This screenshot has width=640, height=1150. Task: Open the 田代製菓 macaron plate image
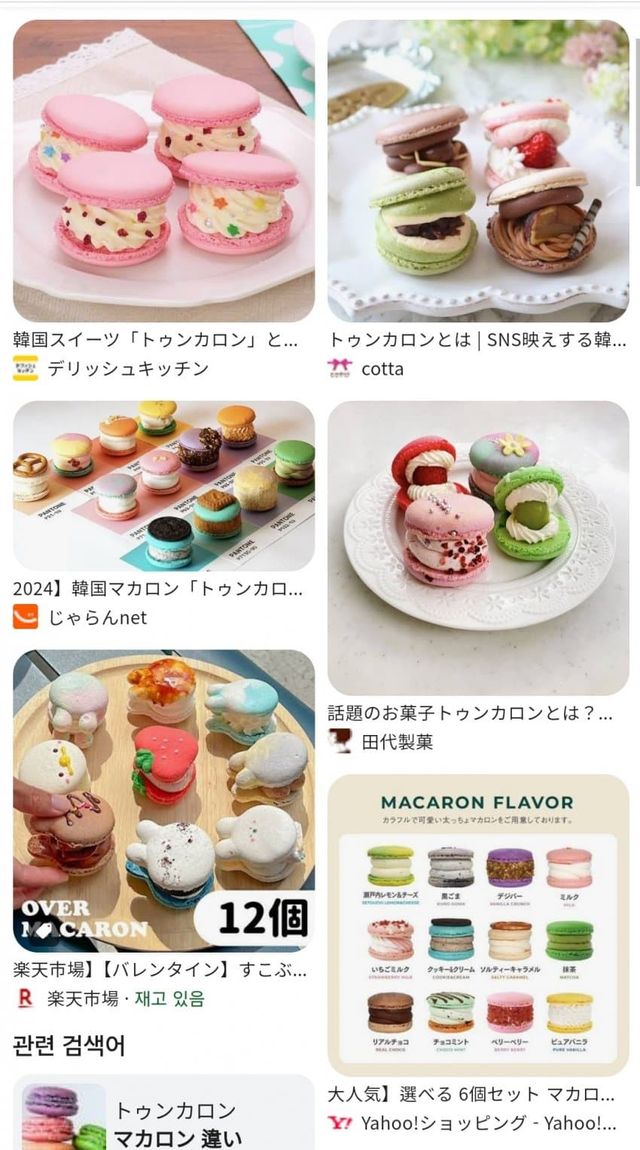(x=478, y=547)
